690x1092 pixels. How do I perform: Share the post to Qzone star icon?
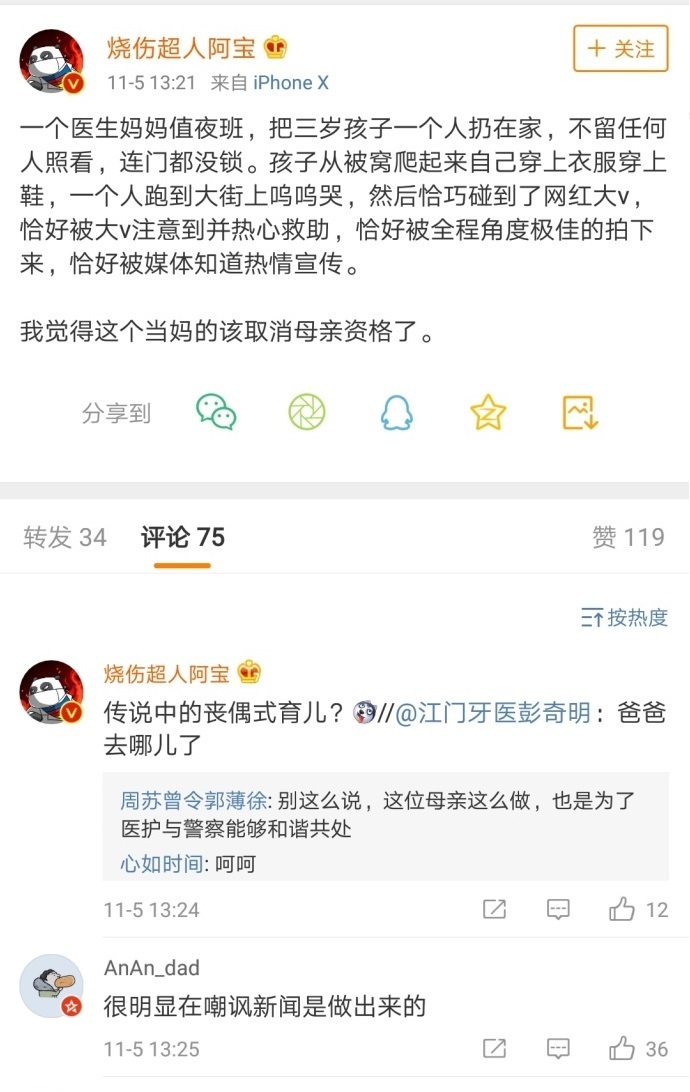tap(488, 411)
